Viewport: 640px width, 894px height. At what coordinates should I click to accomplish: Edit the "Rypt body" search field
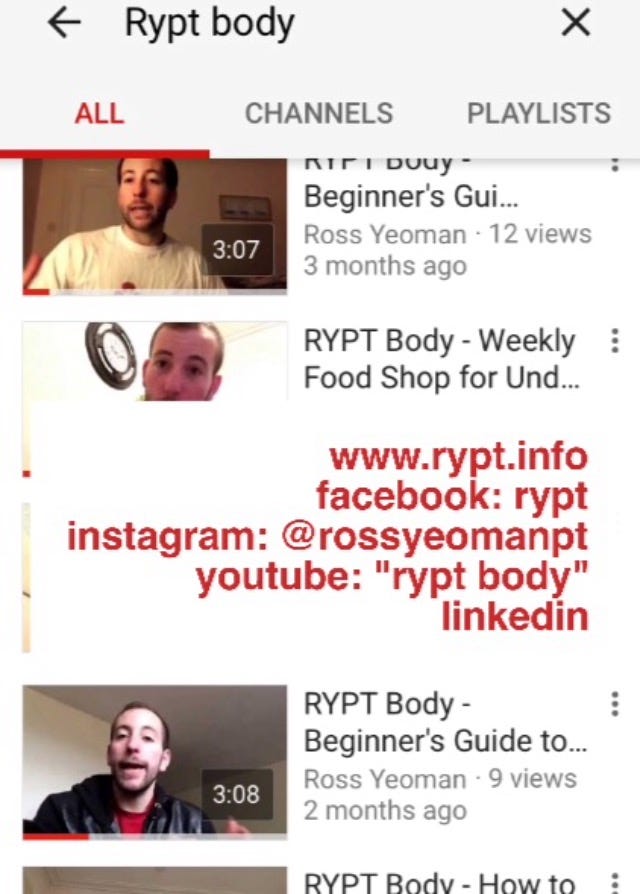[x=300, y=24]
